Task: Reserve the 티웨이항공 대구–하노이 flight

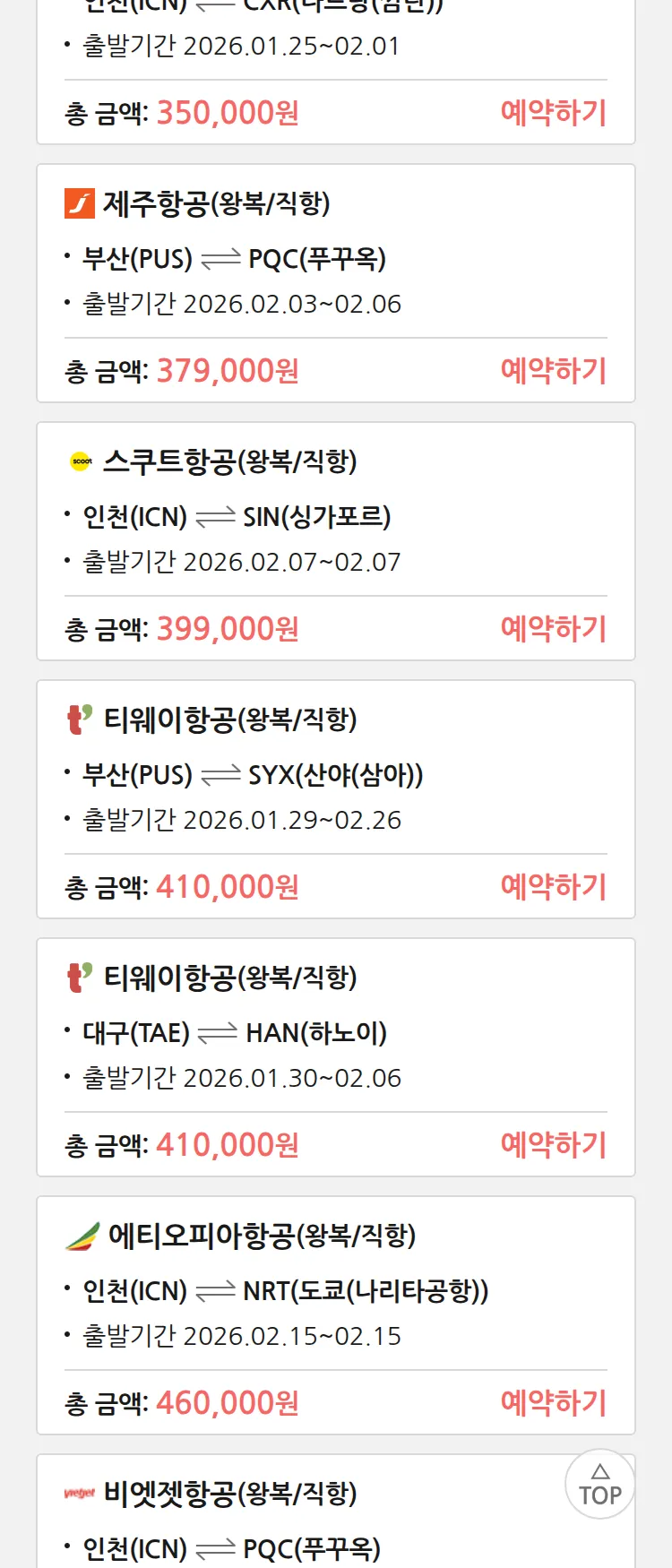Action: [553, 1145]
